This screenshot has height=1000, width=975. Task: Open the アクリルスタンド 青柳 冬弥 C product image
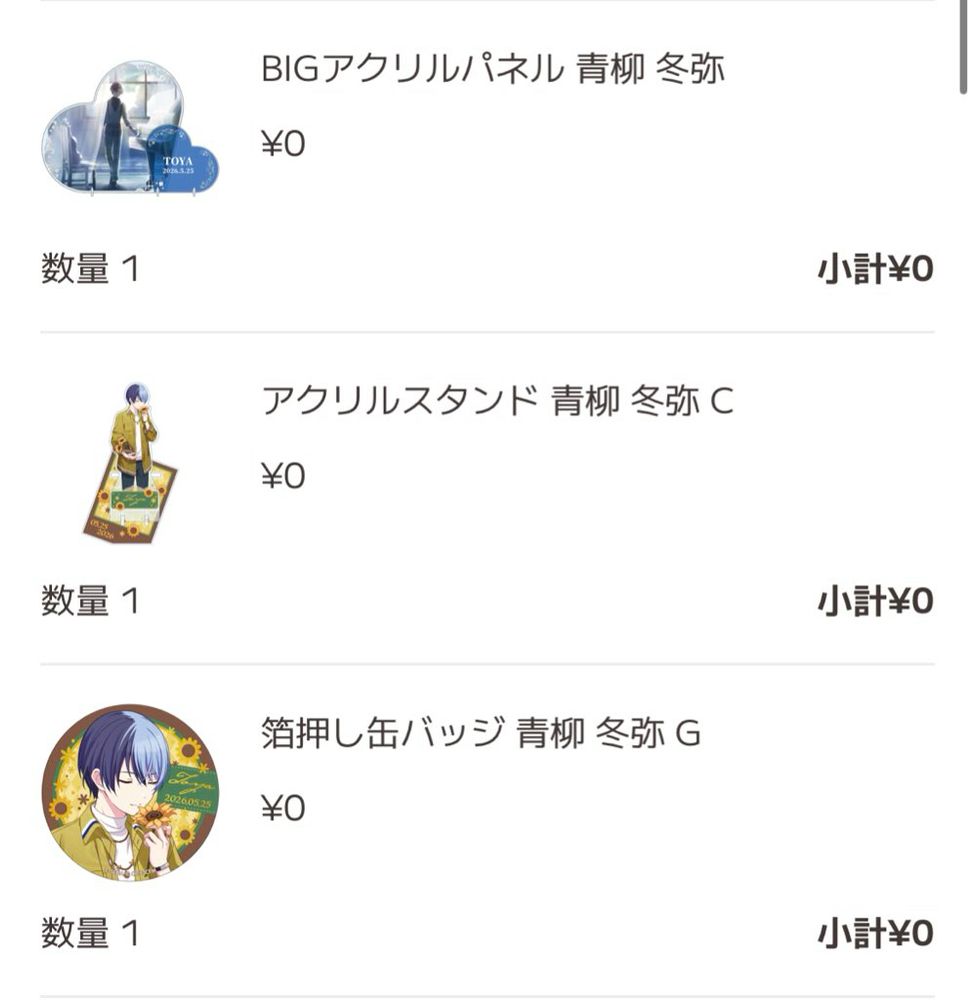click(x=130, y=462)
